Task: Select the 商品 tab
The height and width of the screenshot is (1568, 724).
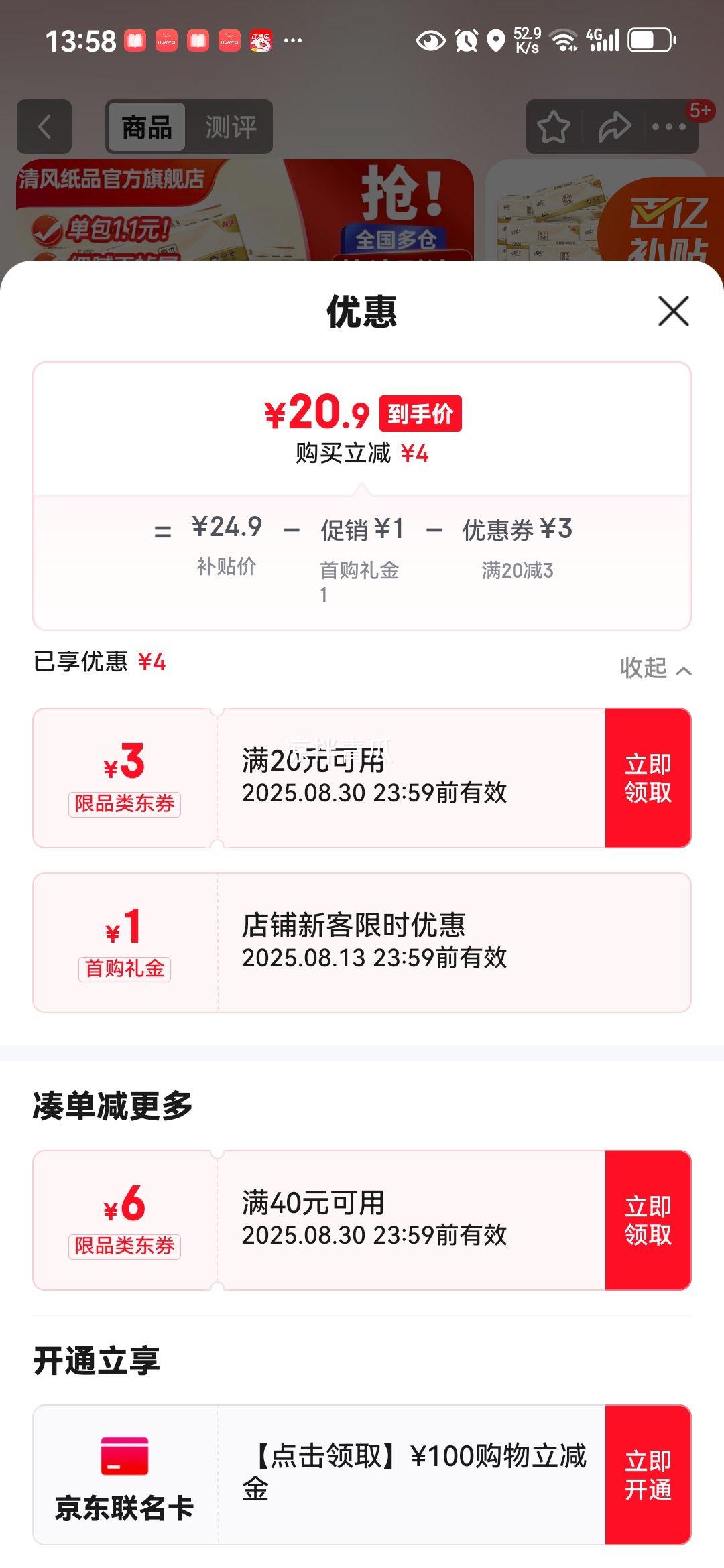Action: click(x=147, y=127)
